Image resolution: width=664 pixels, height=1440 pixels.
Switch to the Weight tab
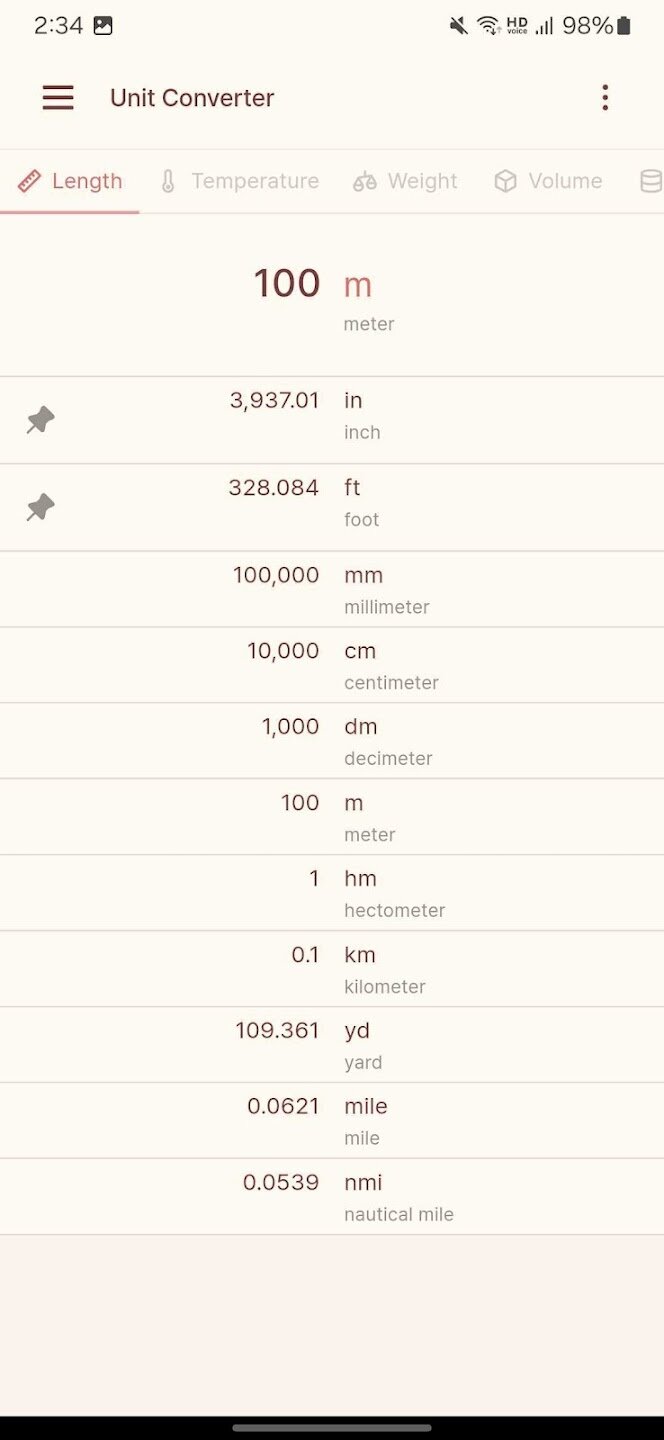pyautogui.click(x=405, y=181)
